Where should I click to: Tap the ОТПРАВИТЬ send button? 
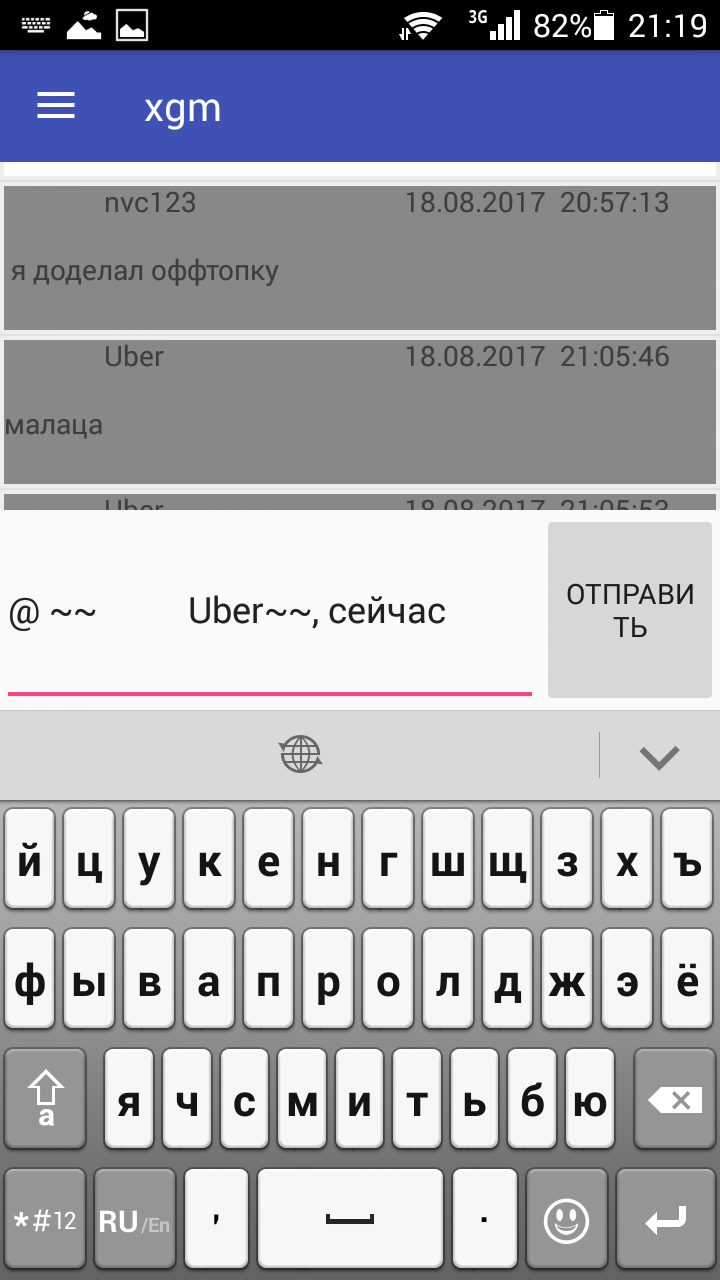[x=630, y=610]
